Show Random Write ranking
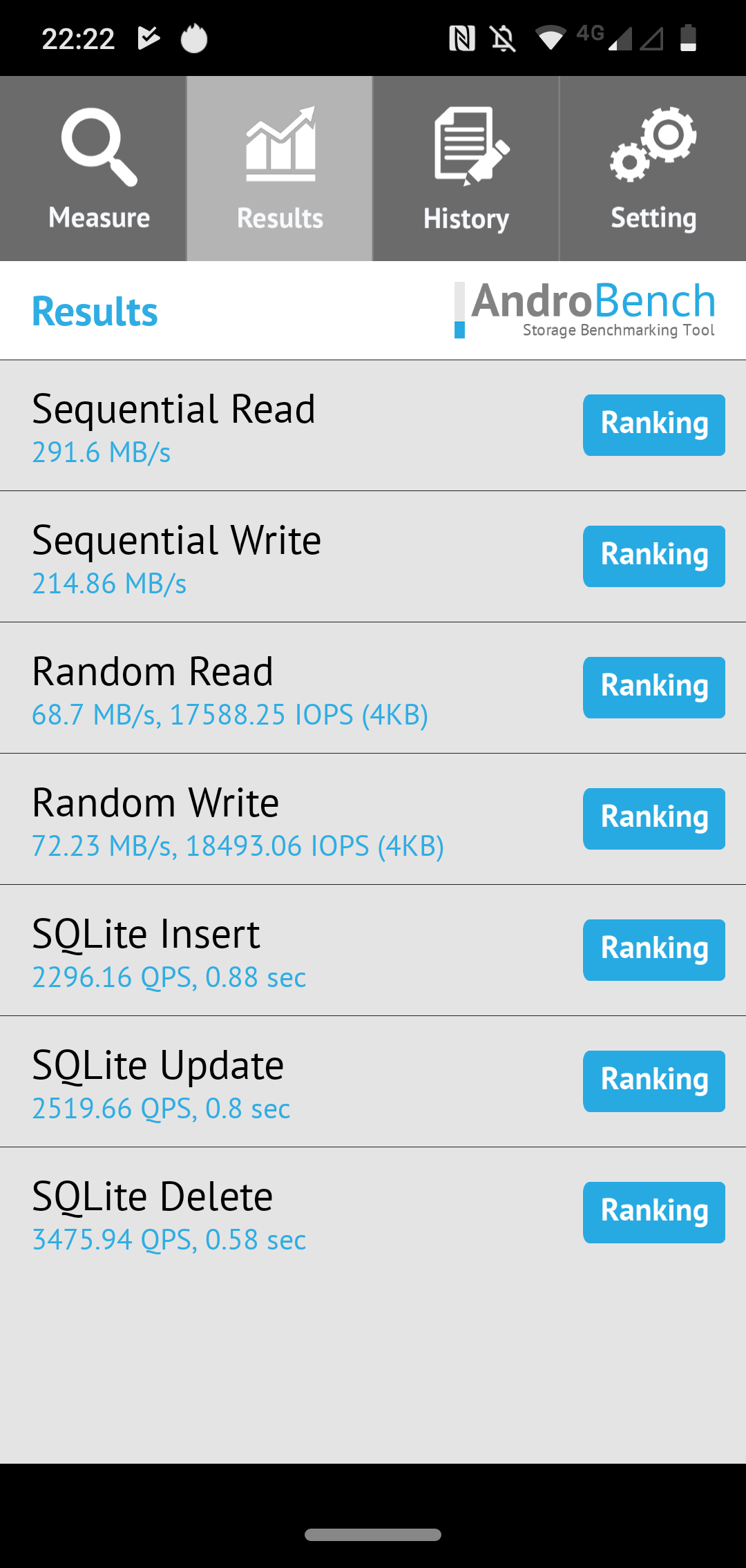746x1568 pixels. 653,819
